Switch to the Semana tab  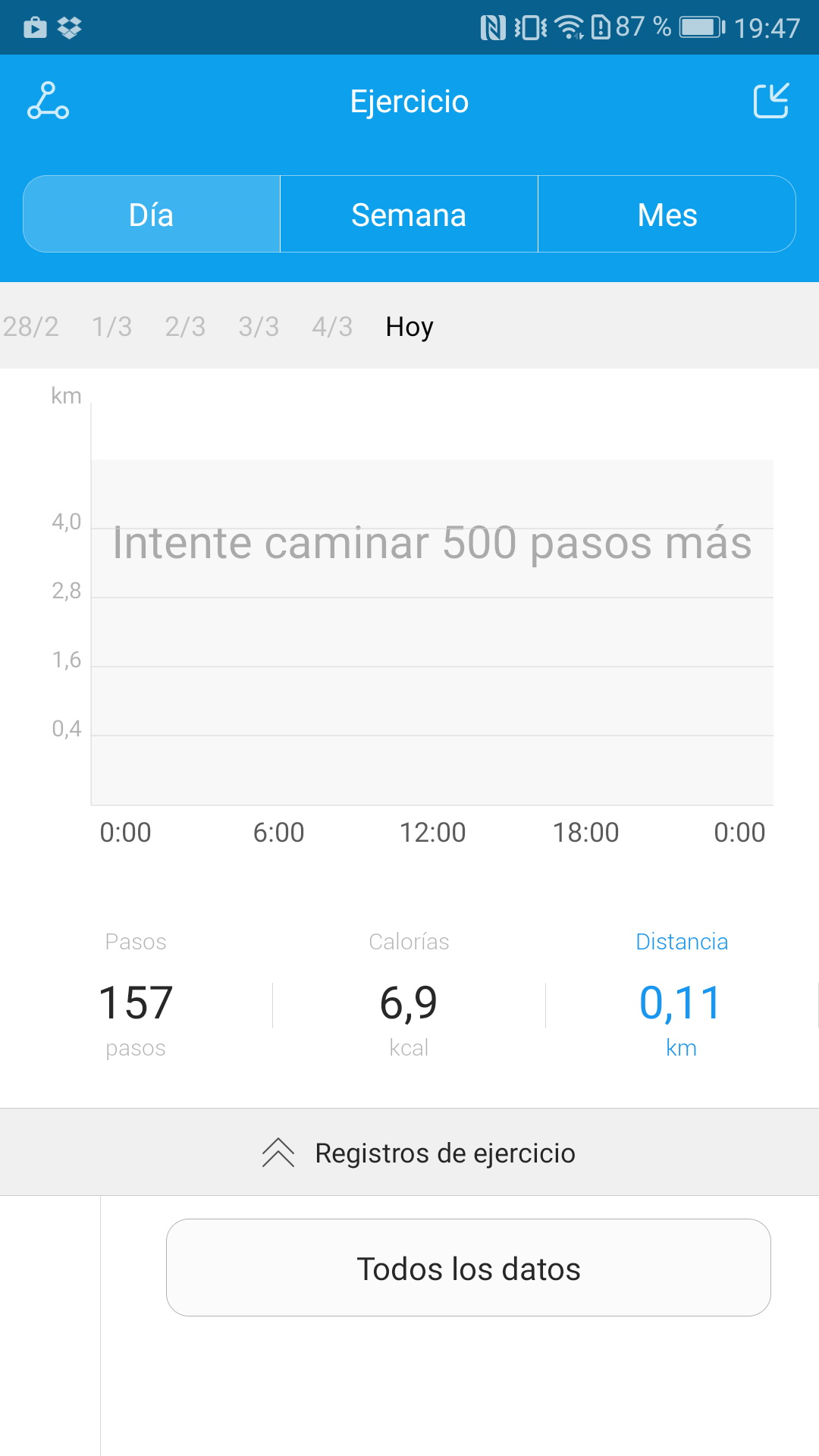coord(409,215)
